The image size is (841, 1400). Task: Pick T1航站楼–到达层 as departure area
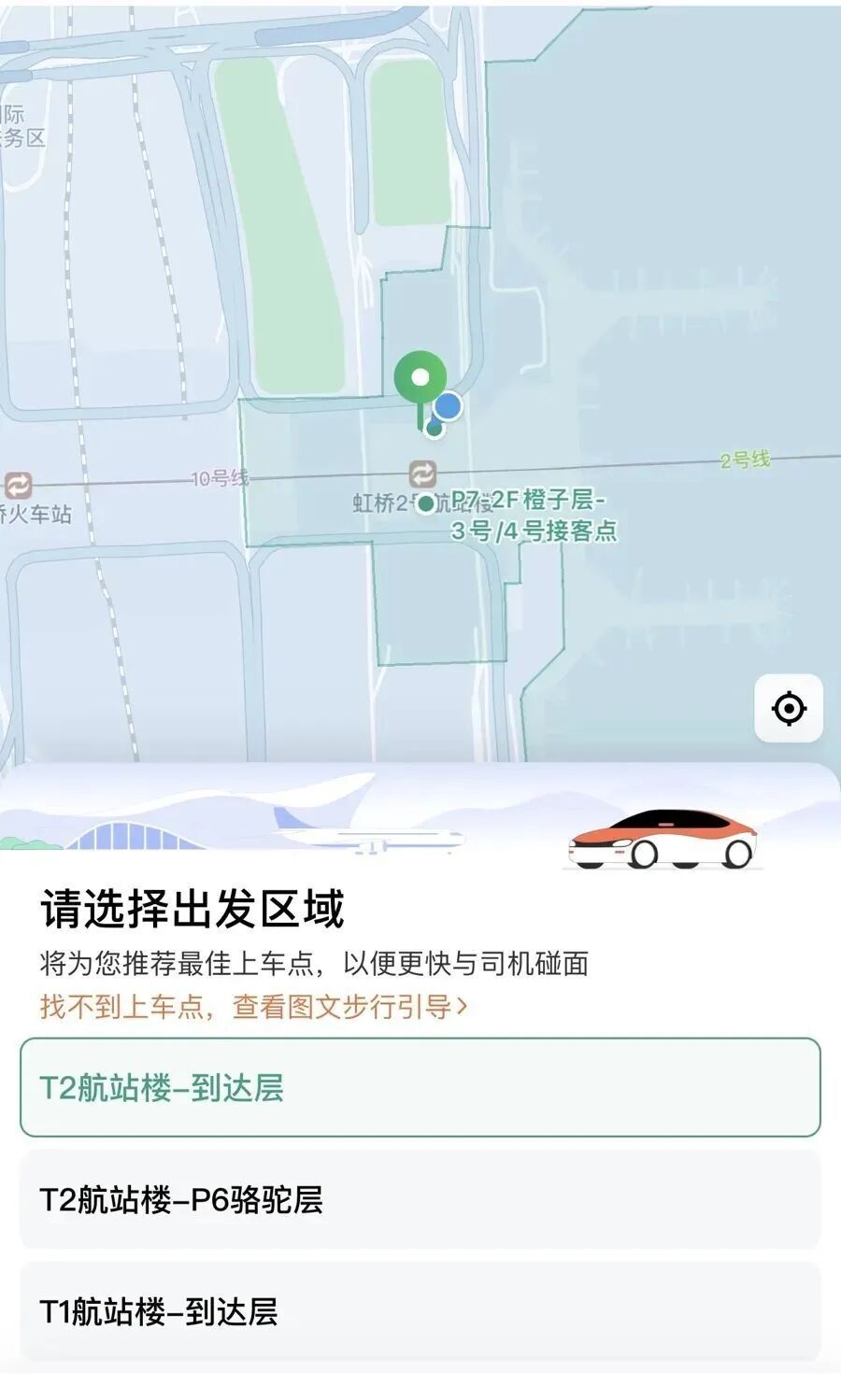[420, 1311]
